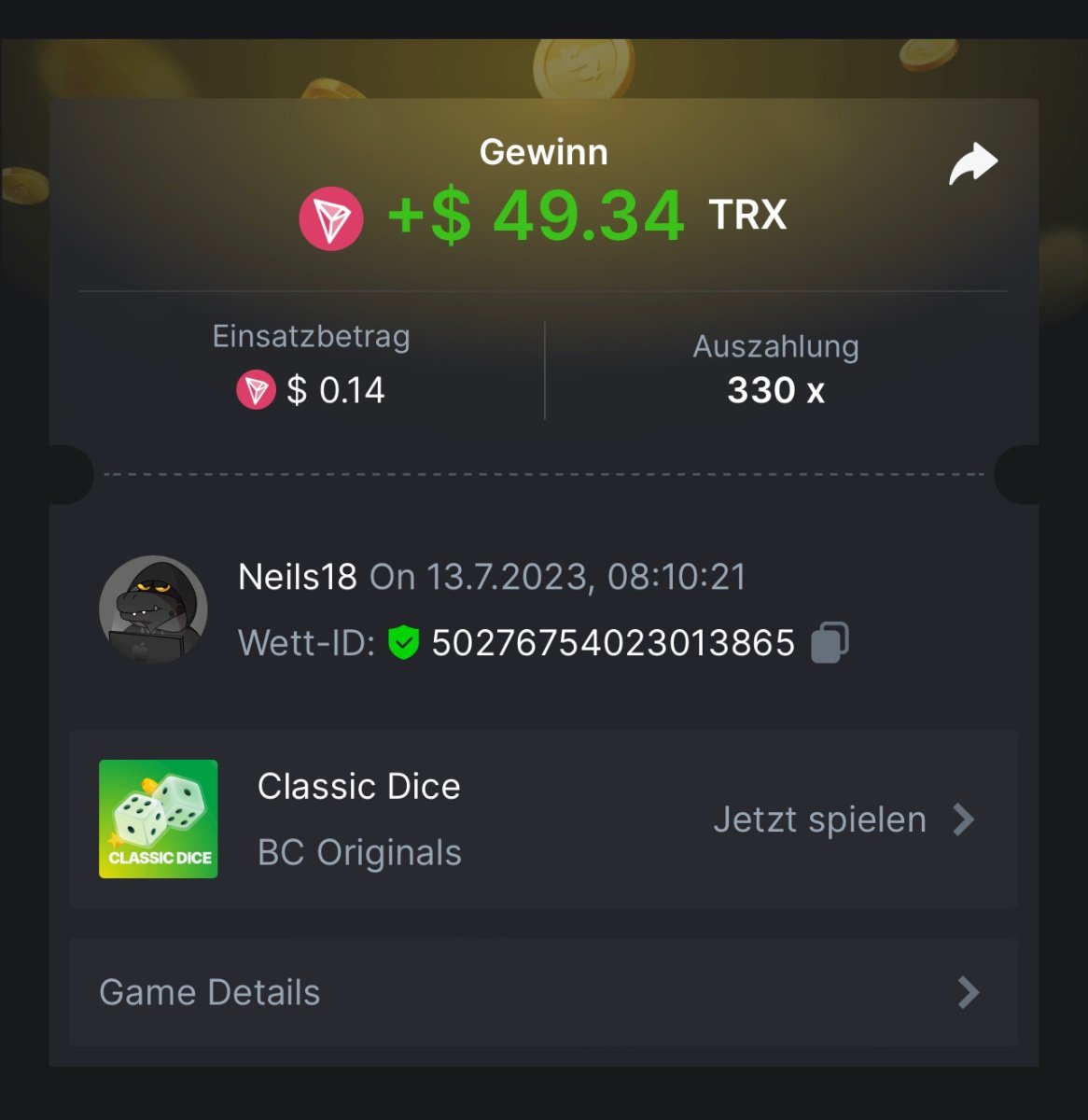1088x1120 pixels.
Task: Open Neils18's profile avatar
Action: 154,609
